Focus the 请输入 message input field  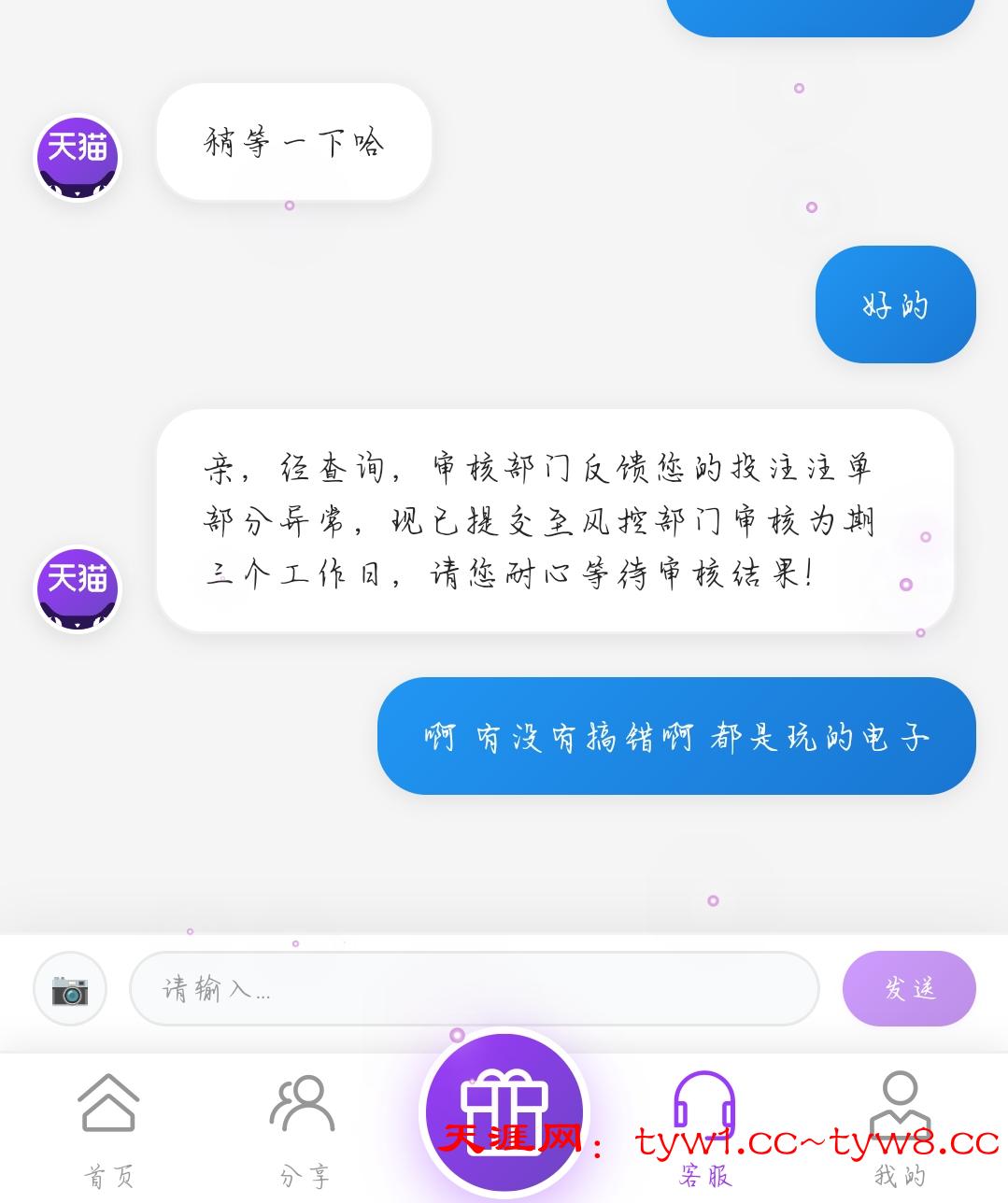point(474,989)
